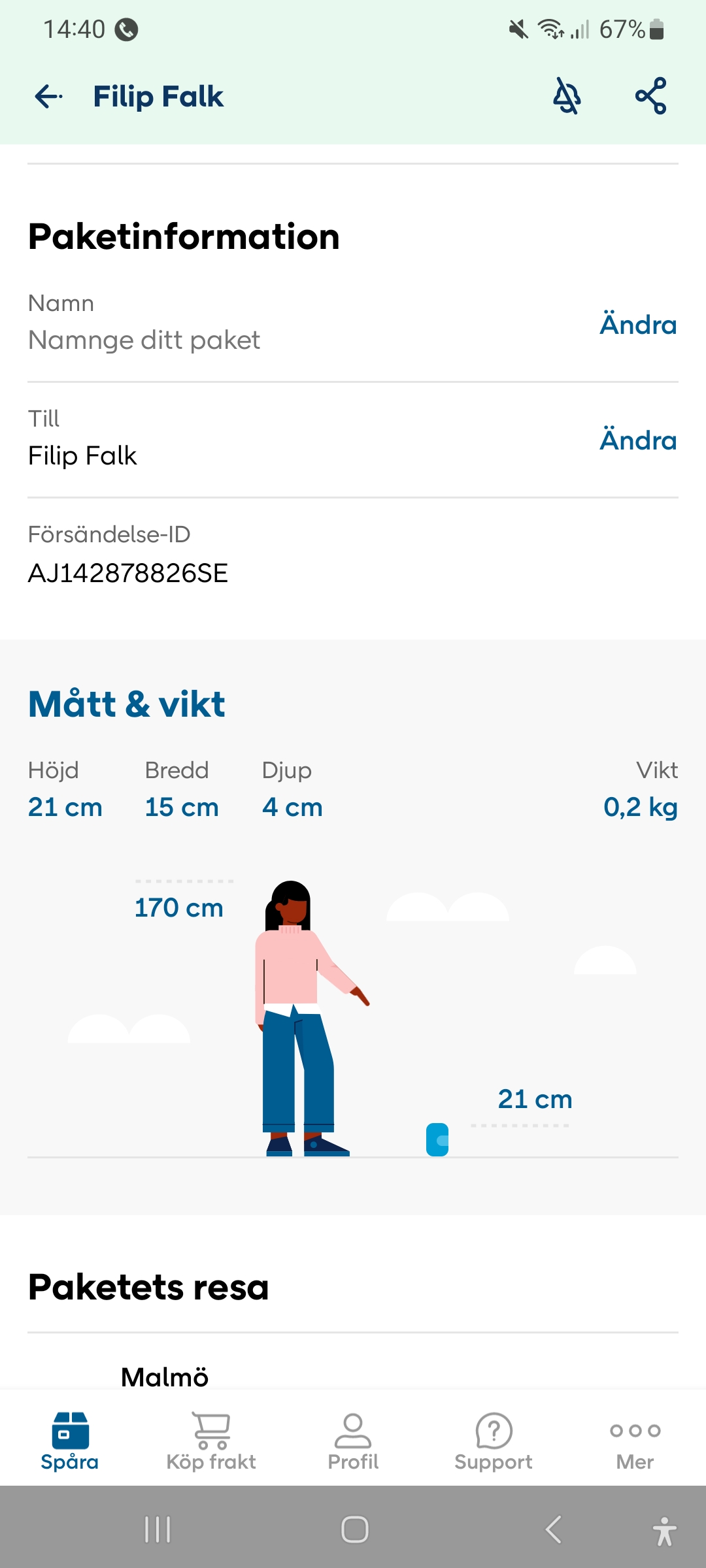
Task: Tap Ändra next to Till
Action: [x=638, y=440]
